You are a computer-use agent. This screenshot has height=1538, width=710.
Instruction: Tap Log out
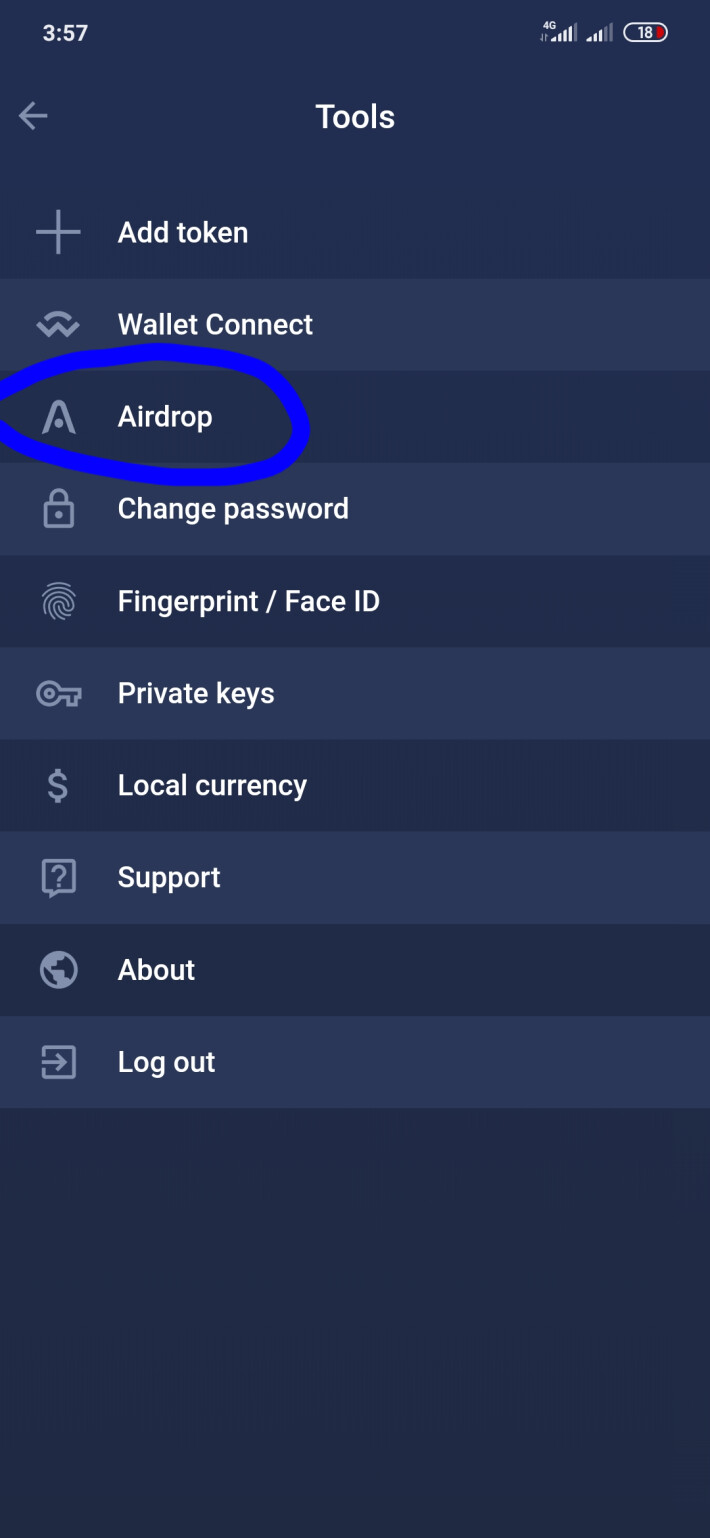point(355,1062)
